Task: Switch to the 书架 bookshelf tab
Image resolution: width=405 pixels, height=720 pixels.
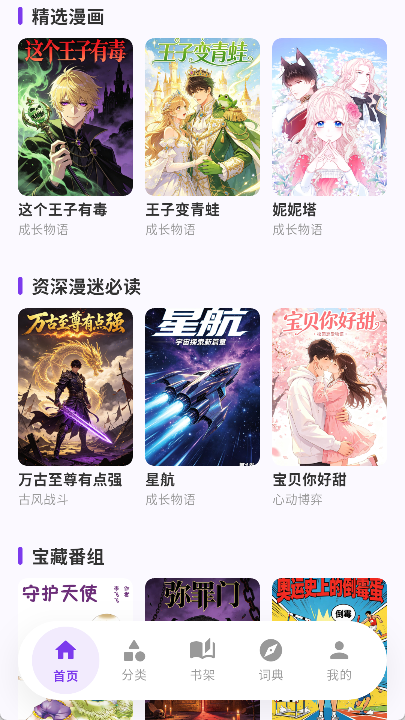Action: click(x=202, y=660)
